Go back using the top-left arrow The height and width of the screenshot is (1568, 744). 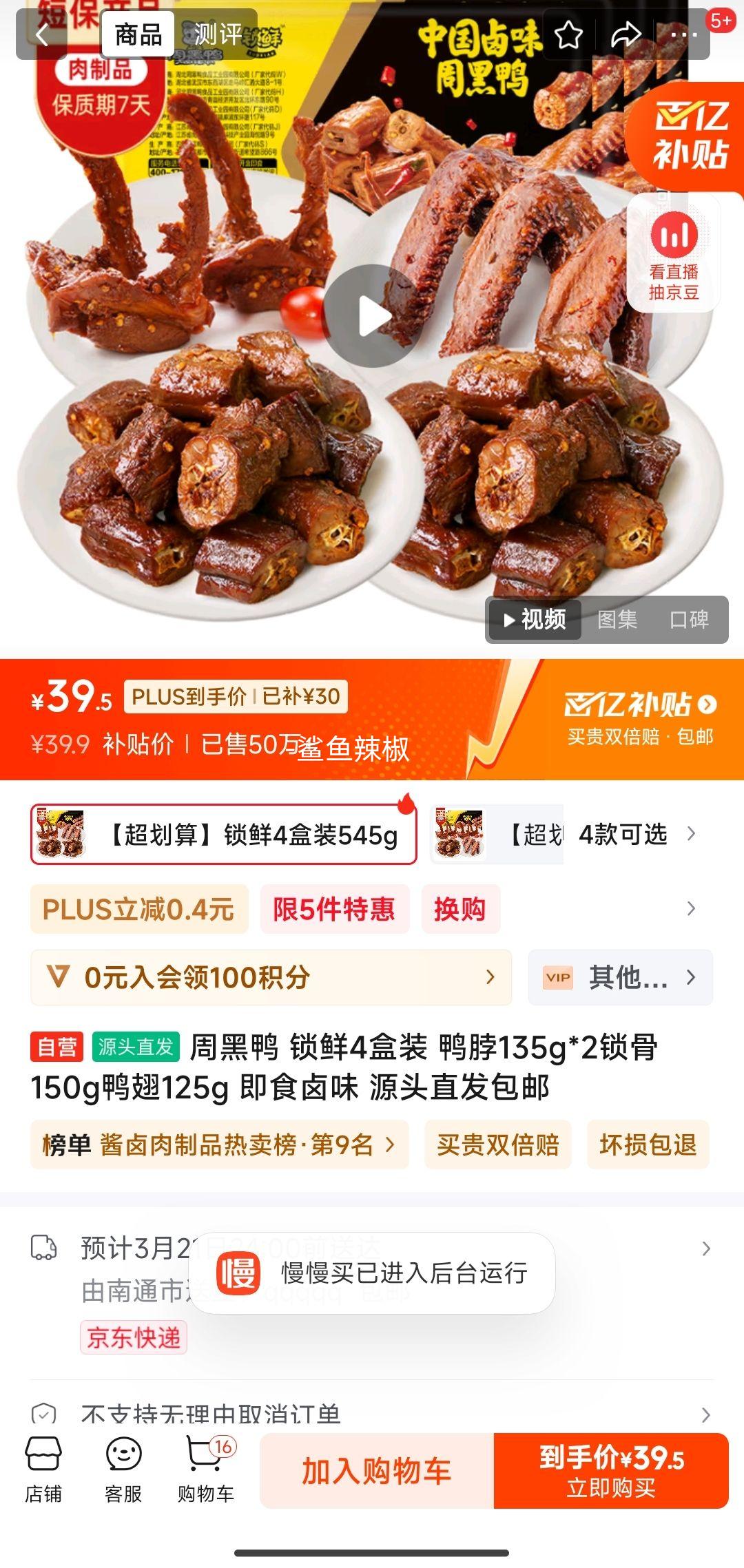tap(42, 35)
